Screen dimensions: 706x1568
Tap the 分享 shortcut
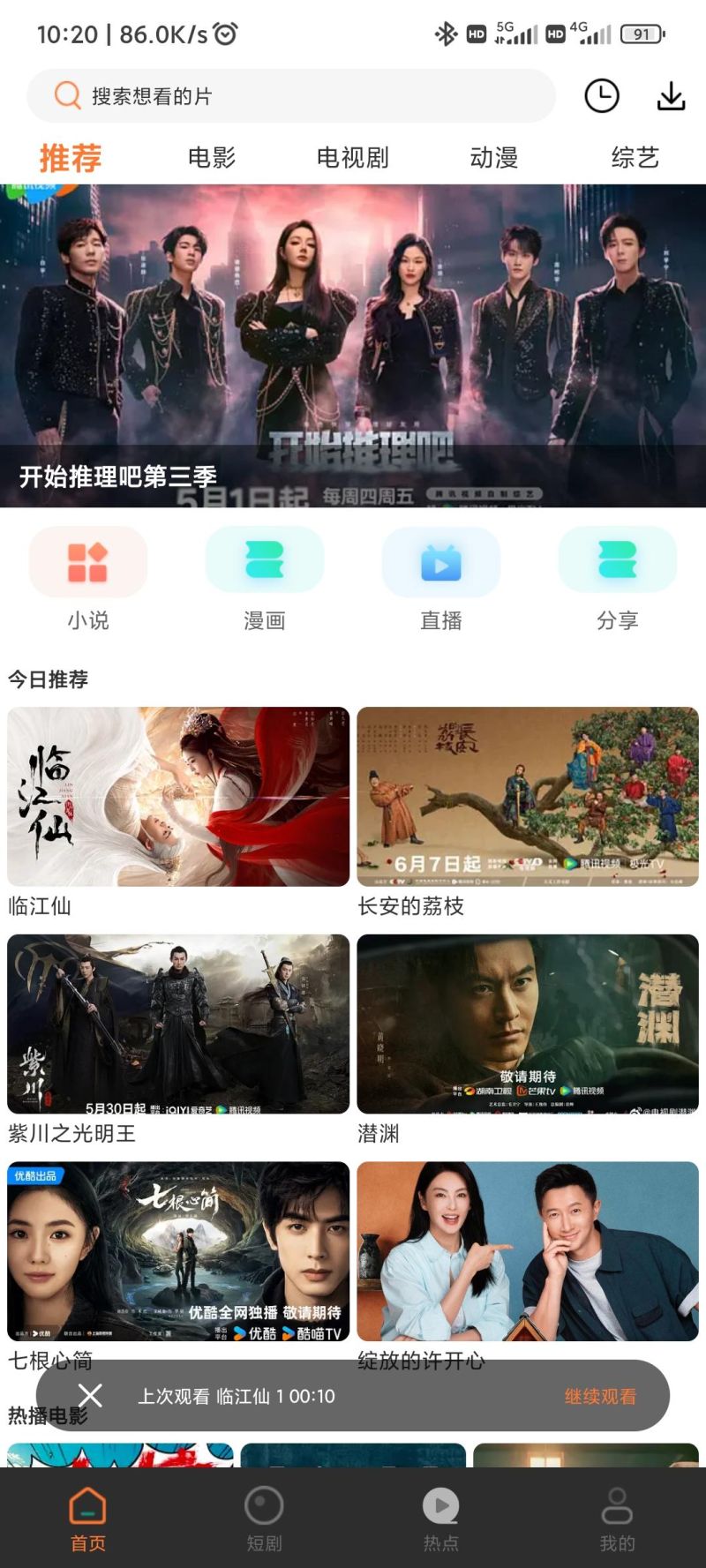click(618, 577)
